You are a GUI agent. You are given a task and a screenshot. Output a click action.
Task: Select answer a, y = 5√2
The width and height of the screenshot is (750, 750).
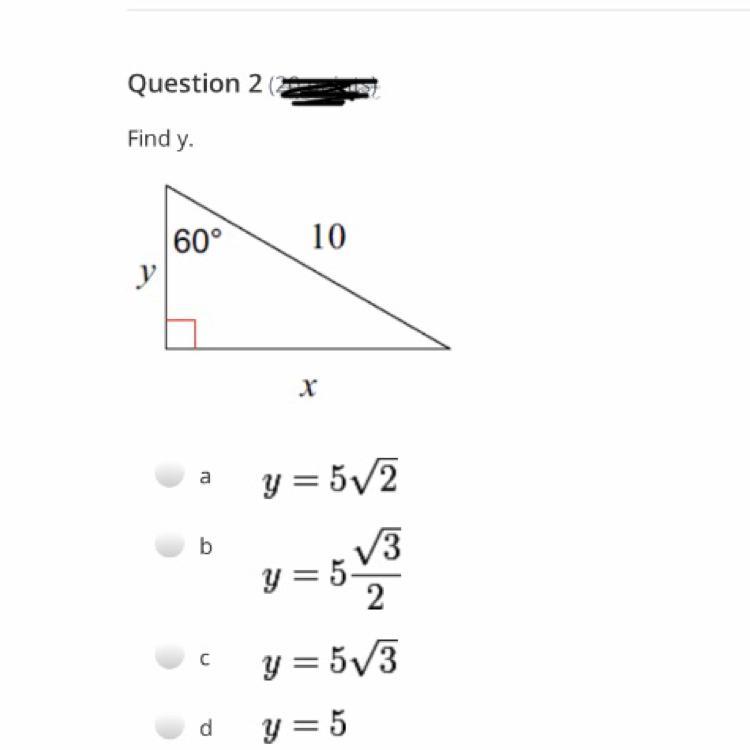(171, 475)
